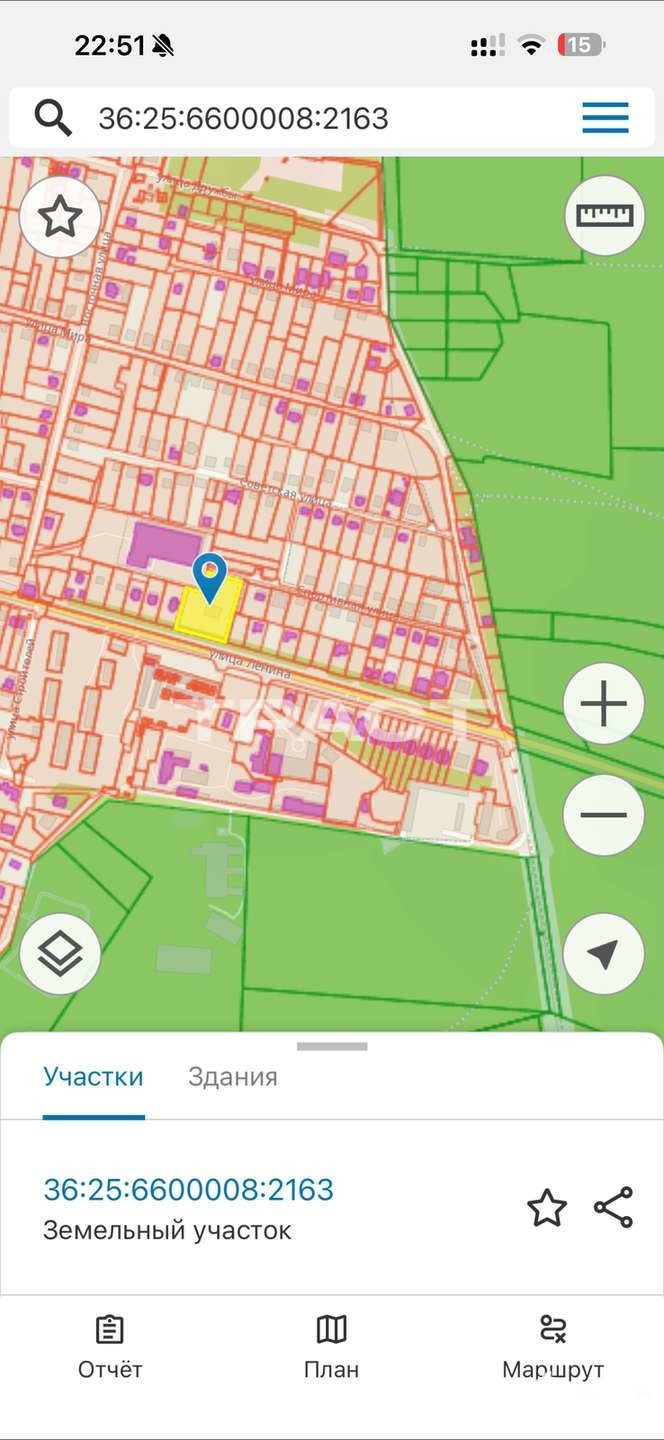
Task: Switch to the Участки tab
Action: click(93, 1077)
